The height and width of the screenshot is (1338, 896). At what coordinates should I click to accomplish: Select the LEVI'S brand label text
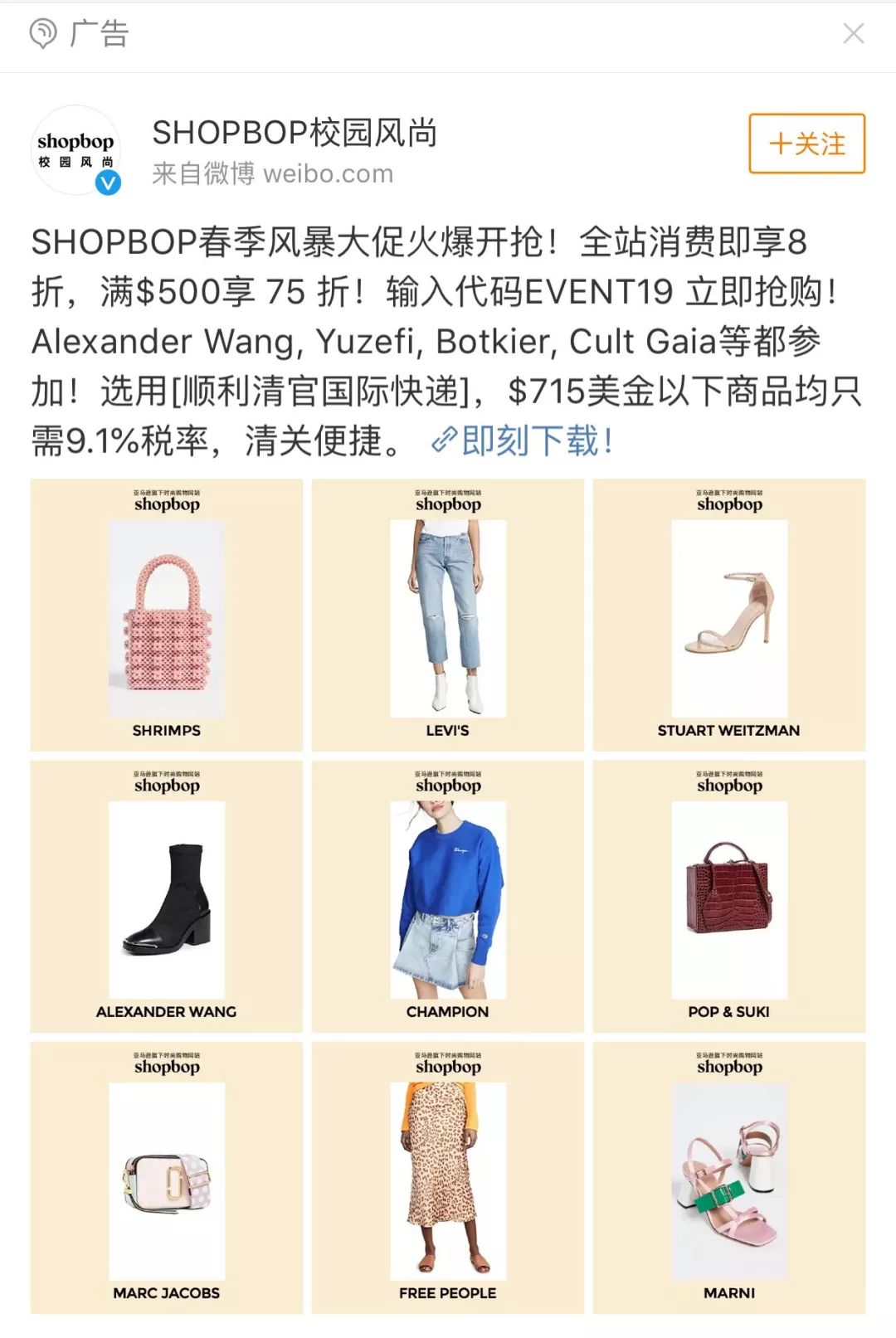(x=448, y=731)
